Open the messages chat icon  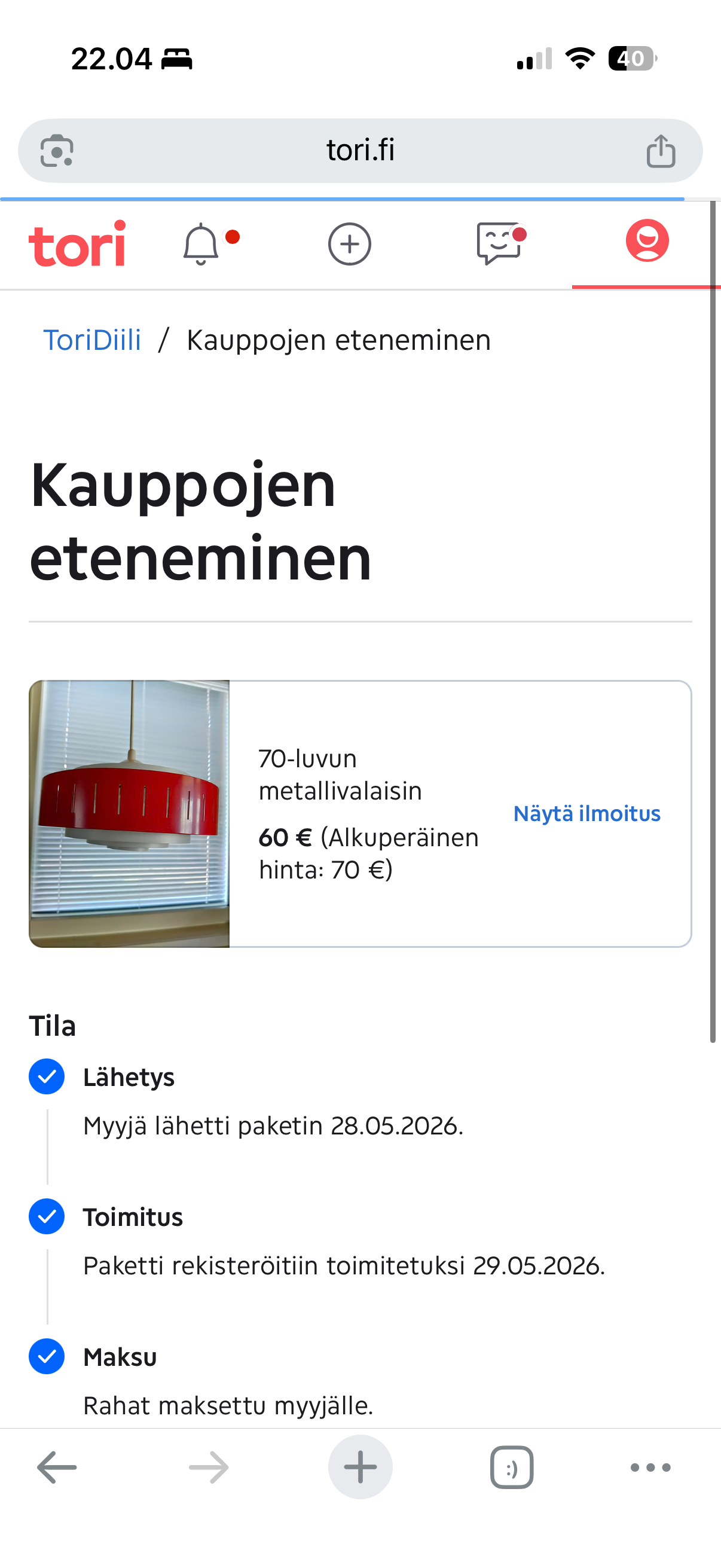(499, 243)
